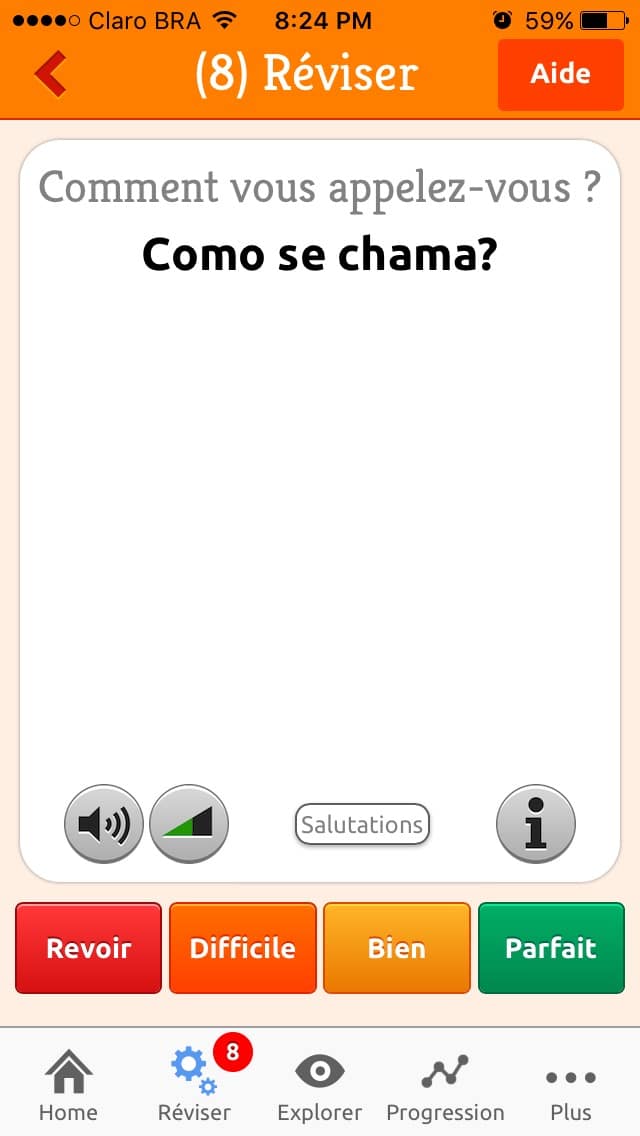Show card details with the info icon

536,825
